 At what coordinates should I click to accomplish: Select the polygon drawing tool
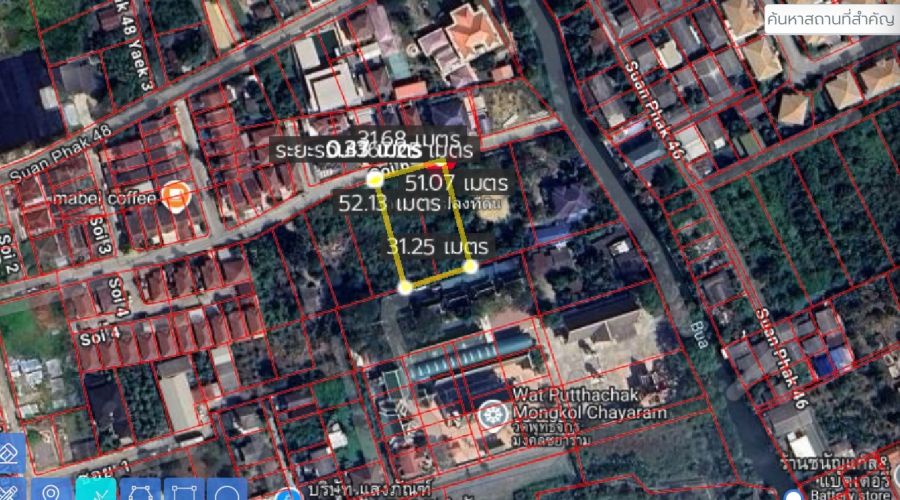point(139,491)
